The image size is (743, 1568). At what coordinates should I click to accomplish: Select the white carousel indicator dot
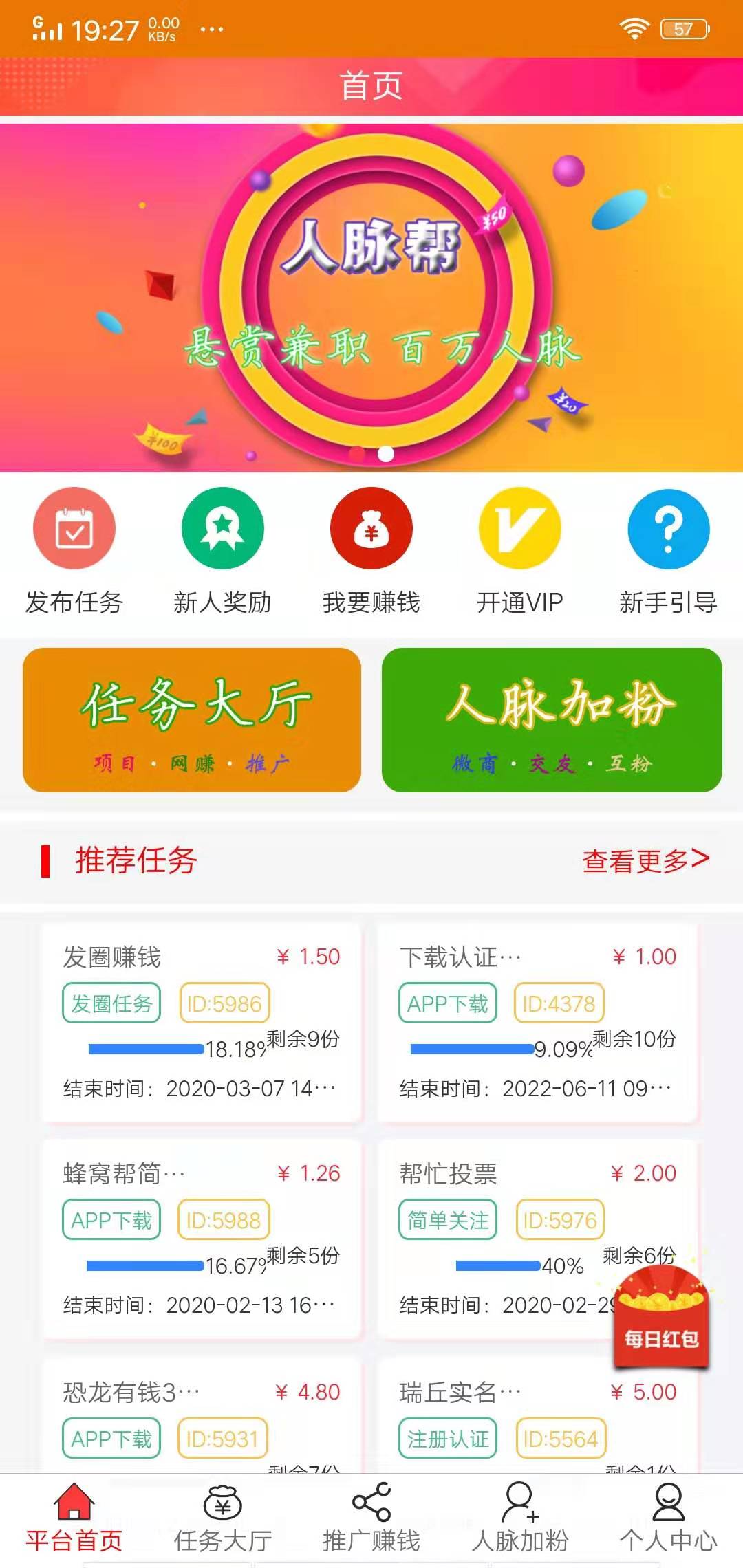385,453
